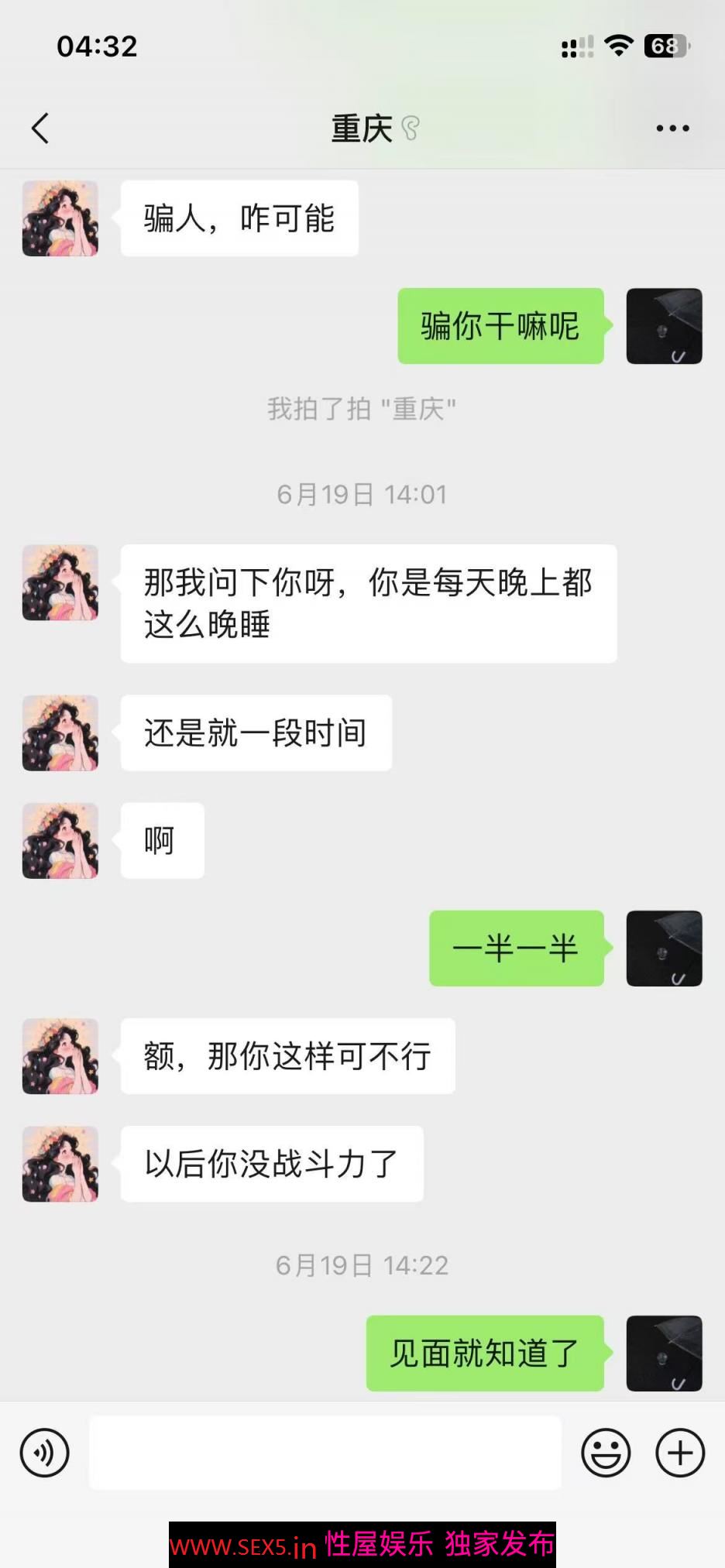
Task: Open the plus attachments menu
Action: point(679,1453)
